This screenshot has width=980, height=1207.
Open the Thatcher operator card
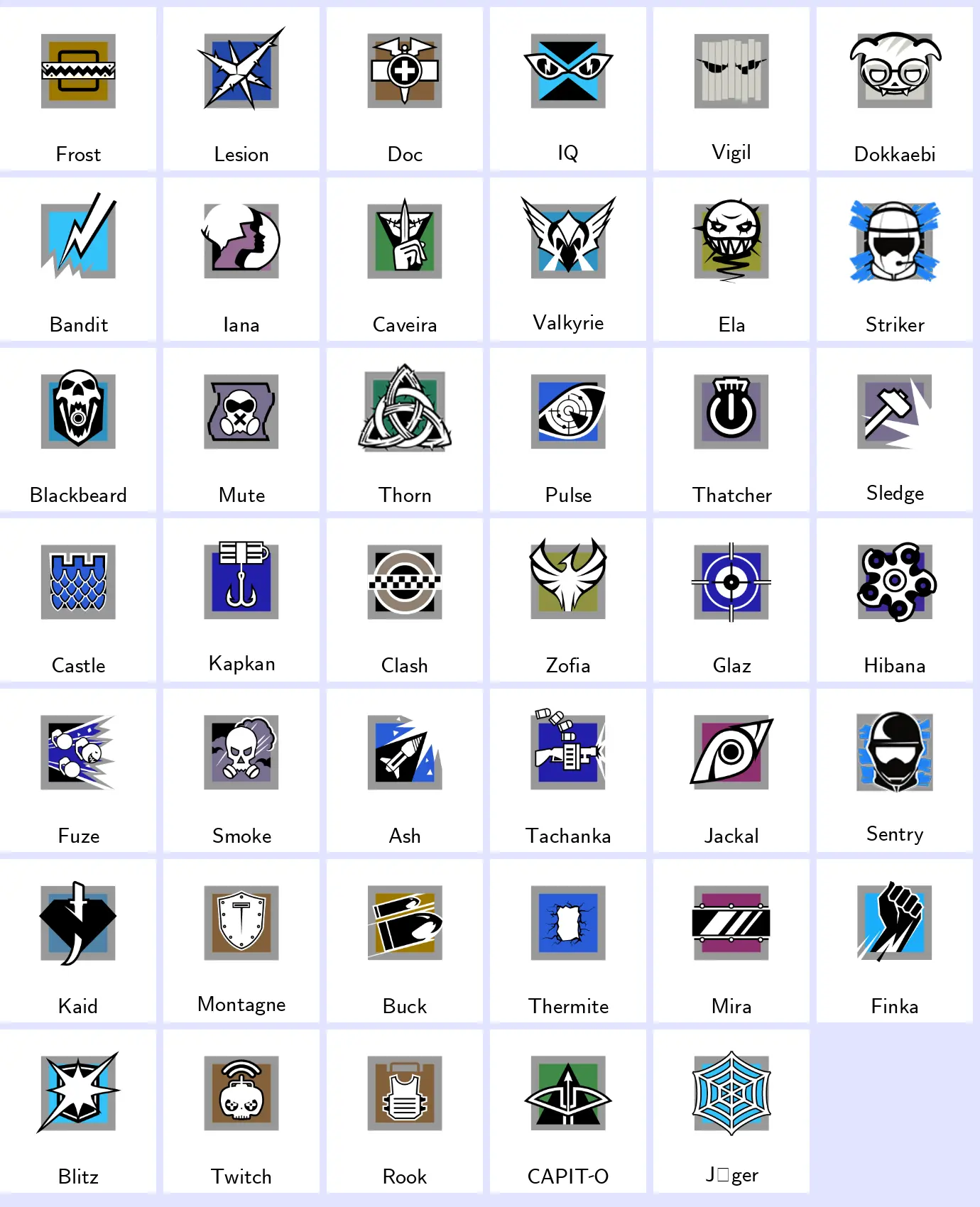pos(731,430)
